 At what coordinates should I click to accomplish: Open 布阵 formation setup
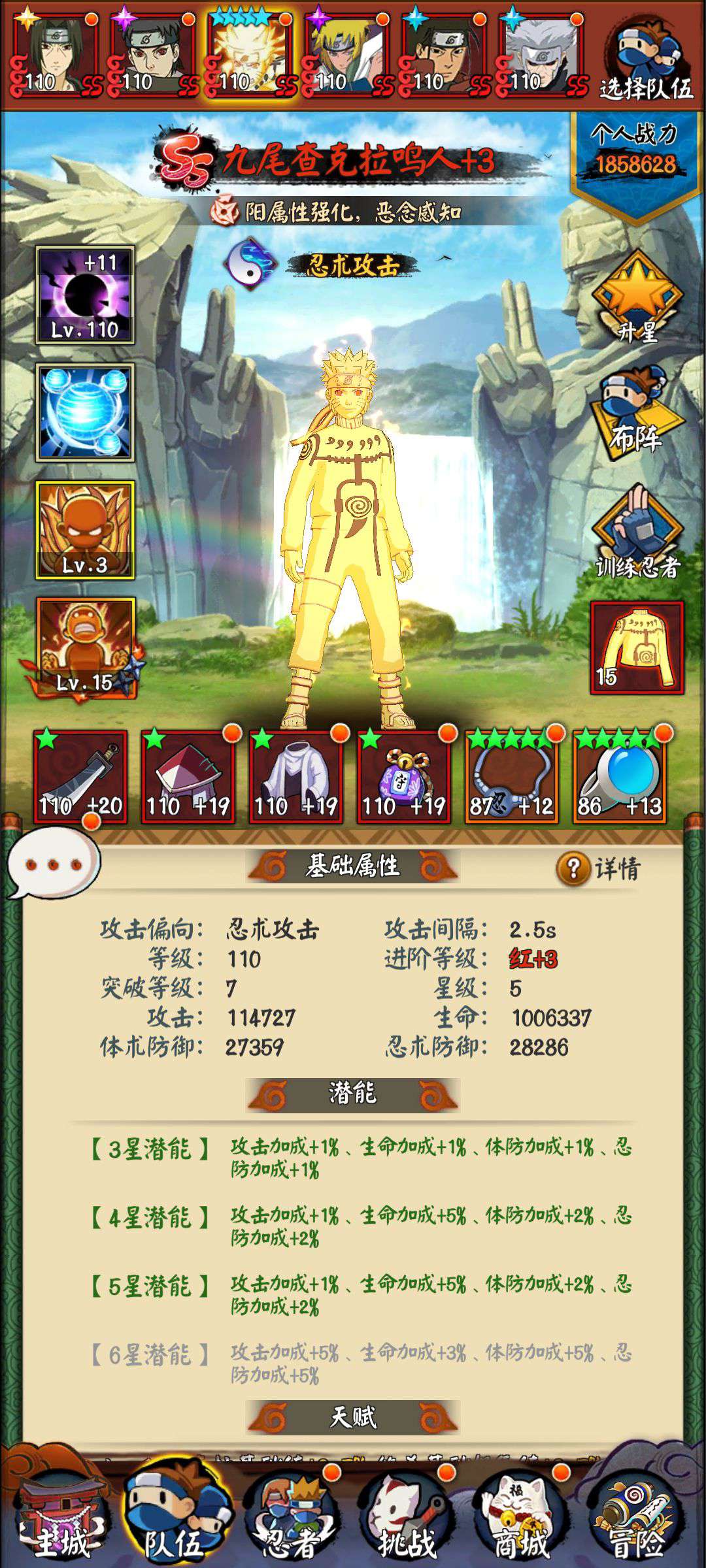pyautogui.click(x=637, y=413)
